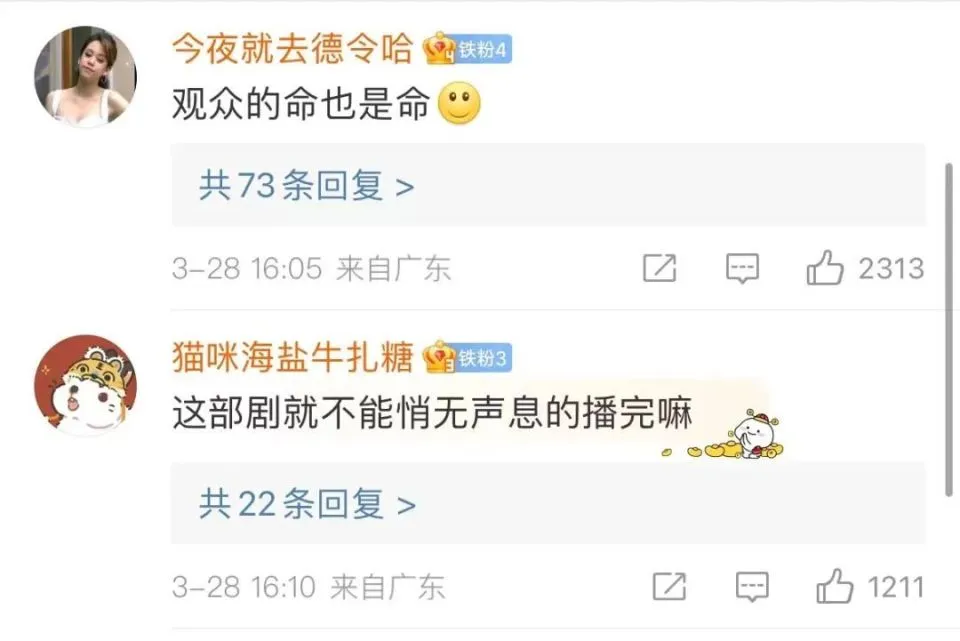960x641 pixels.
Task: Open 今夜就去德令哈's profile avatar
Action: pos(85,77)
